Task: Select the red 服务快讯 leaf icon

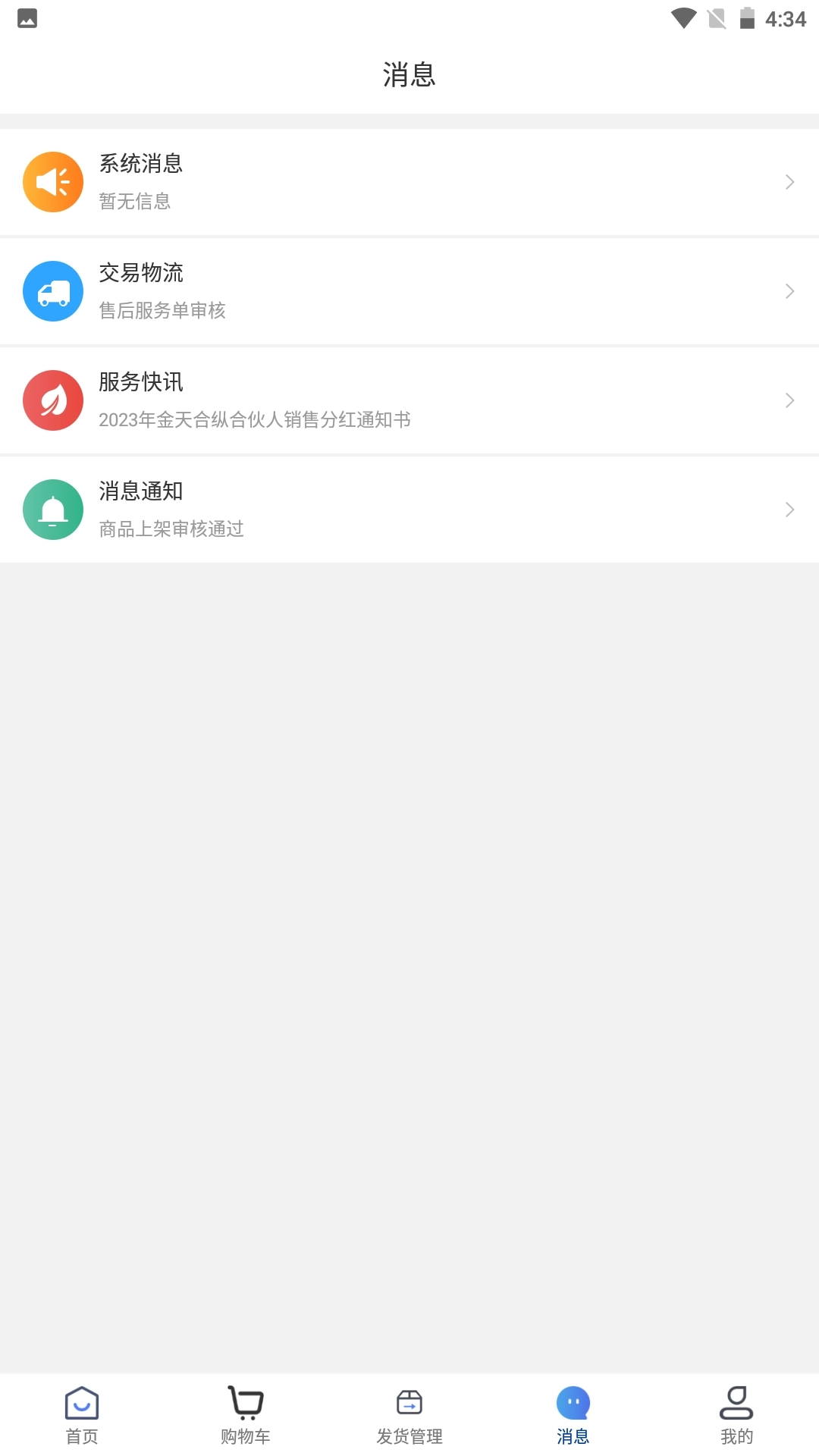Action: click(x=52, y=400)
